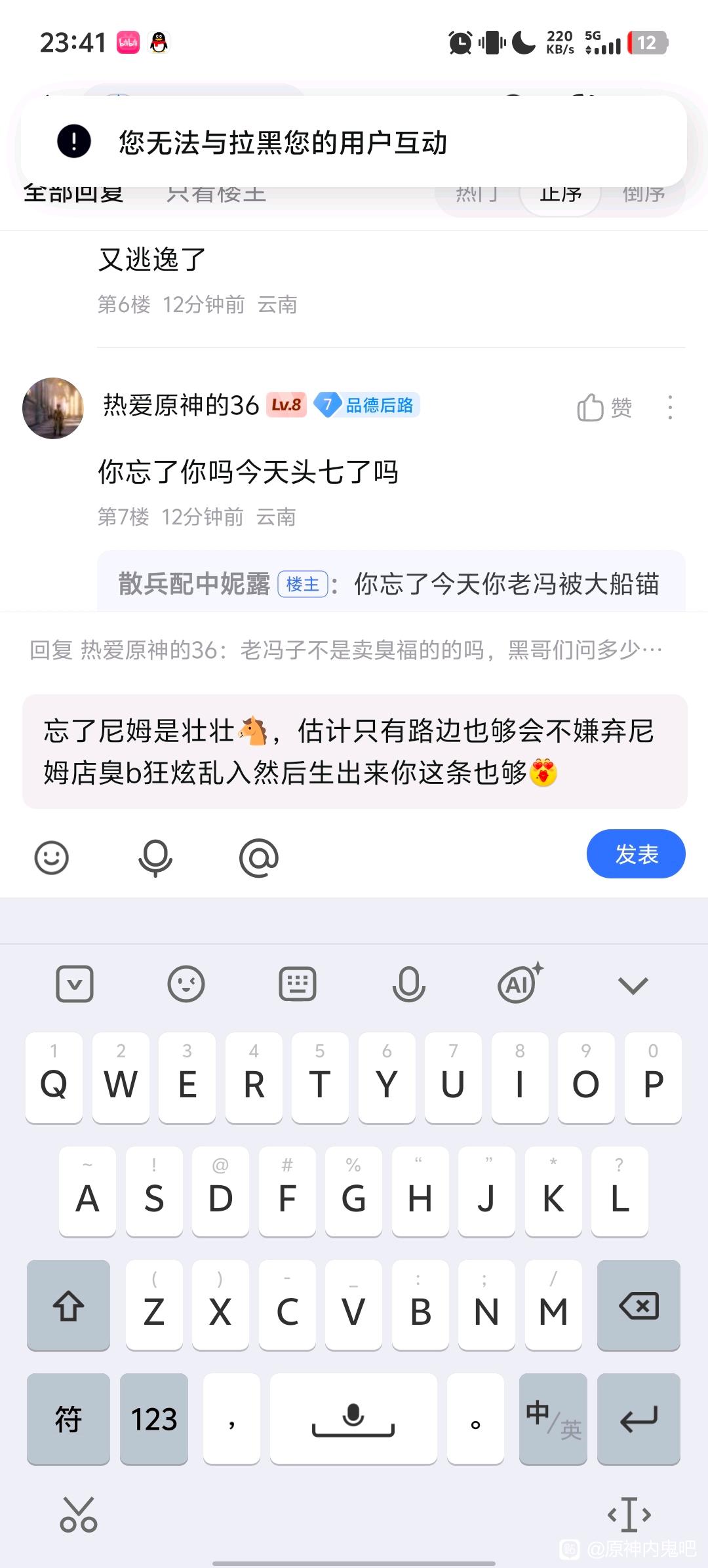This screenshot has width=708, height=1568.
Task: Switch to the 123 number keyboard
Action: (154, 1419)
